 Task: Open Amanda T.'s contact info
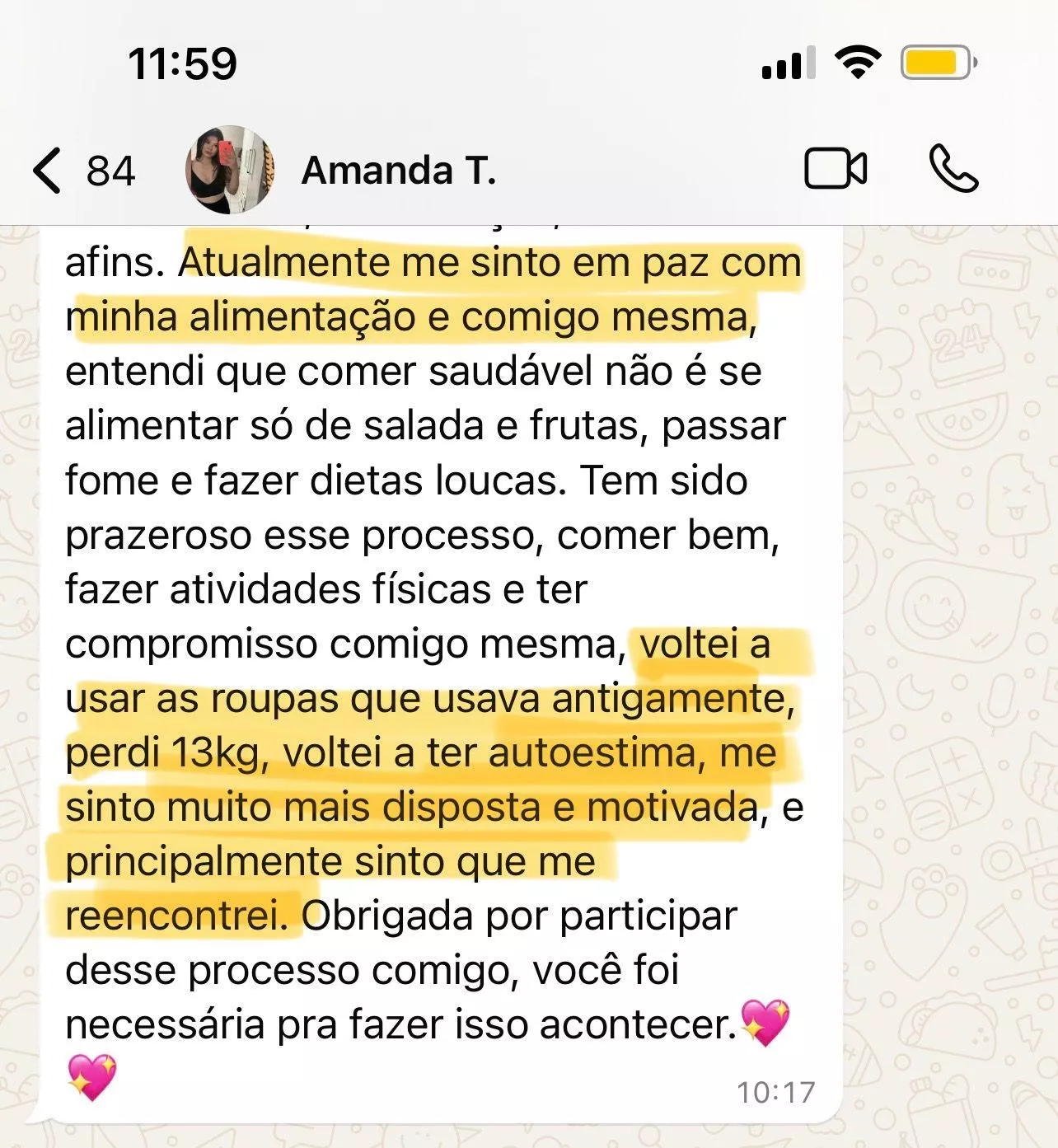399,171
